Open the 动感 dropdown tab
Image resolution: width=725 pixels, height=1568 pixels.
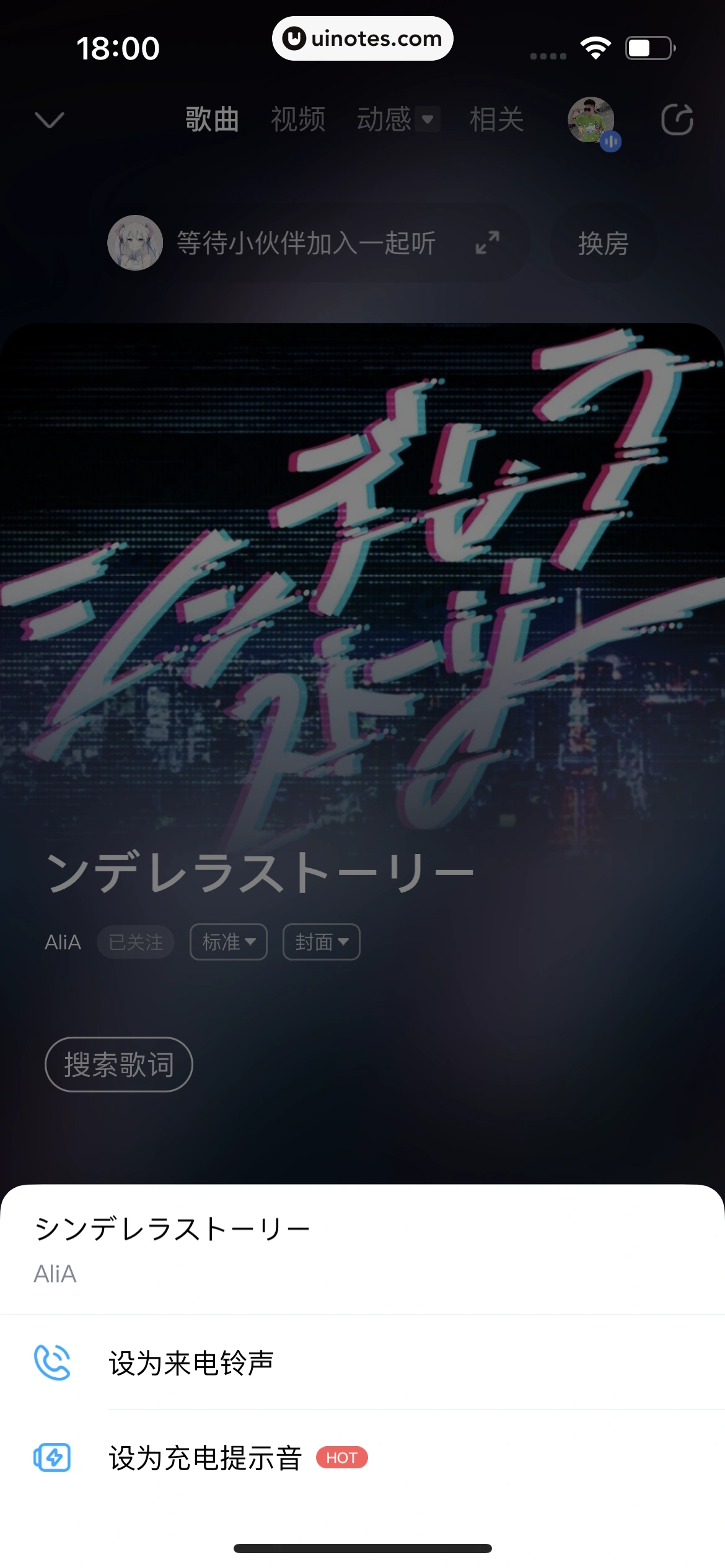(397, 120)
